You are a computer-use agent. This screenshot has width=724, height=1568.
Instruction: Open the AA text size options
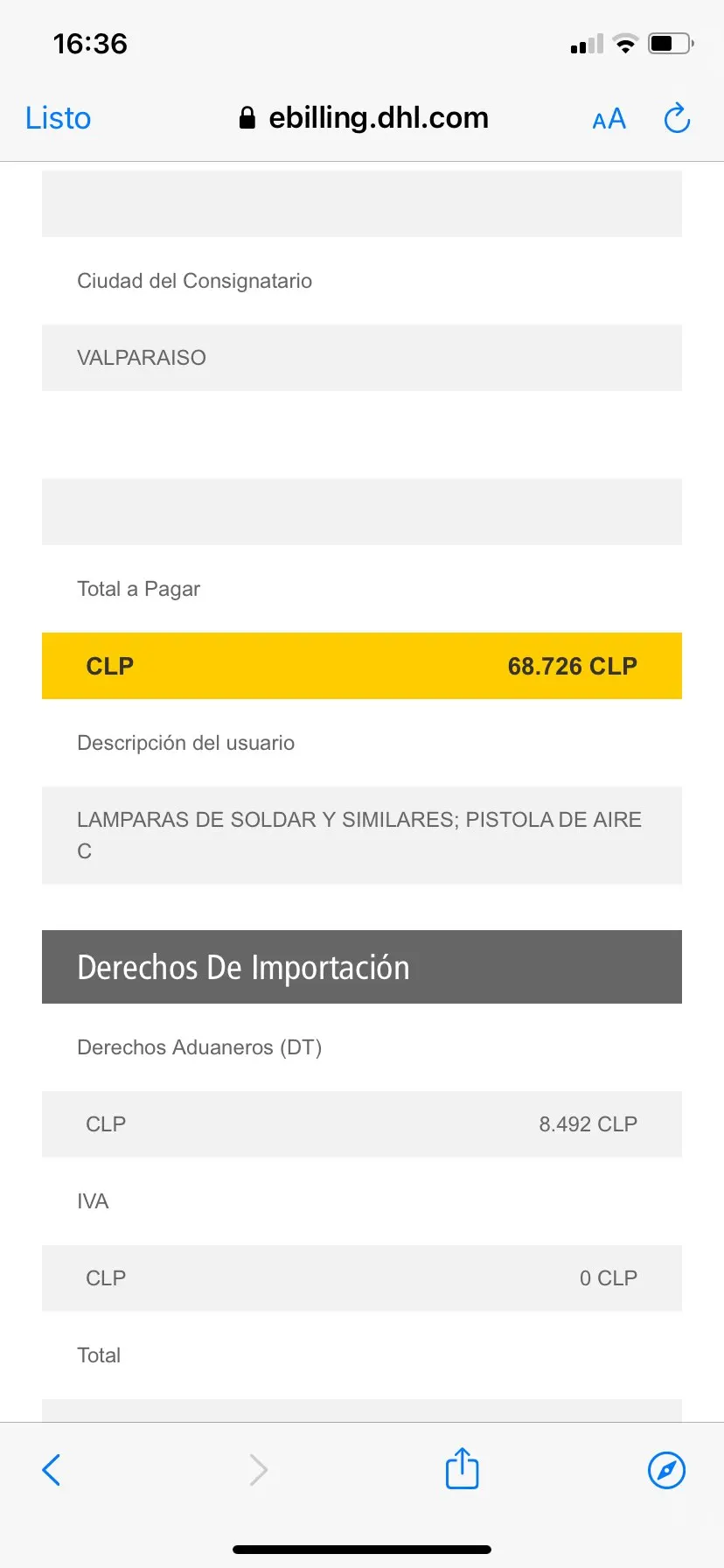tap(609, 119)
